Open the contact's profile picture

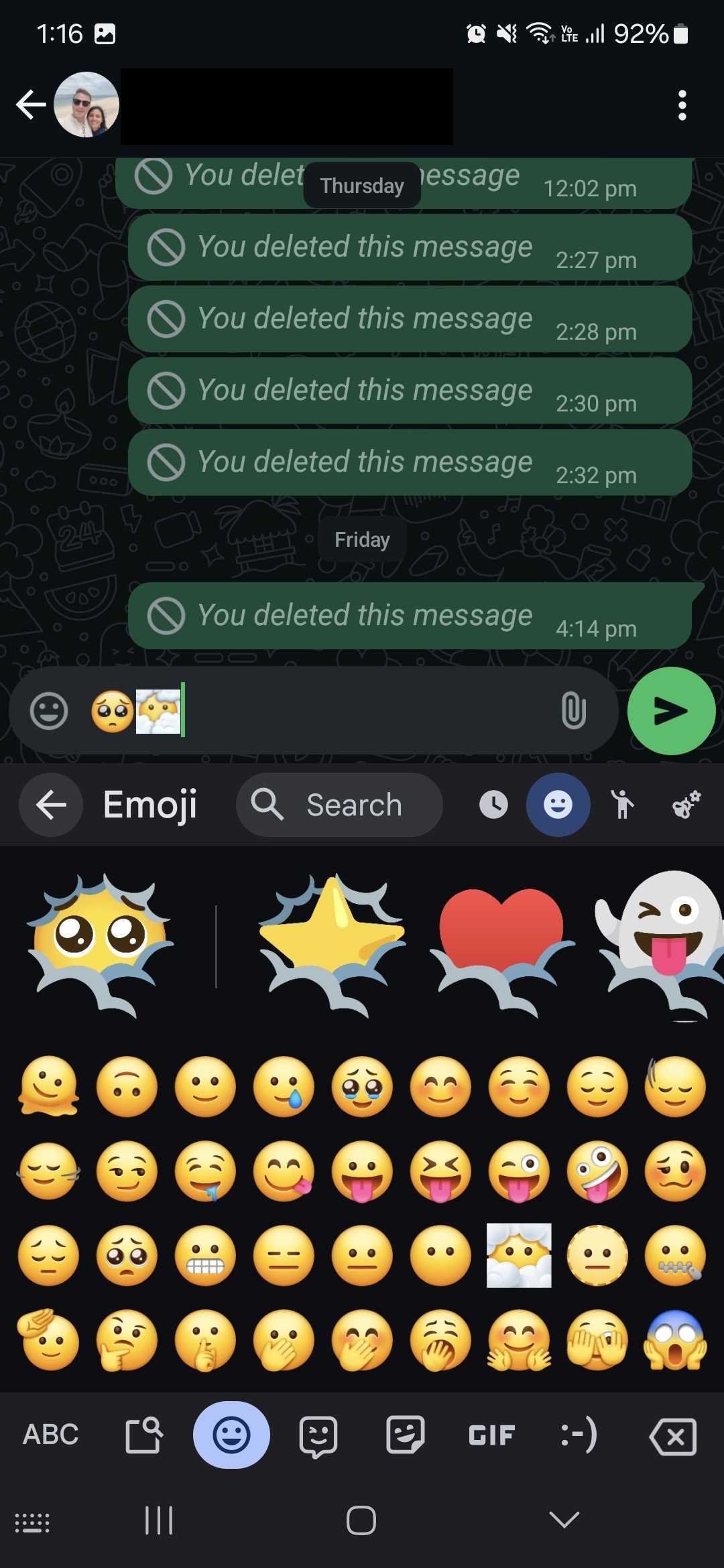click(87, 105)
